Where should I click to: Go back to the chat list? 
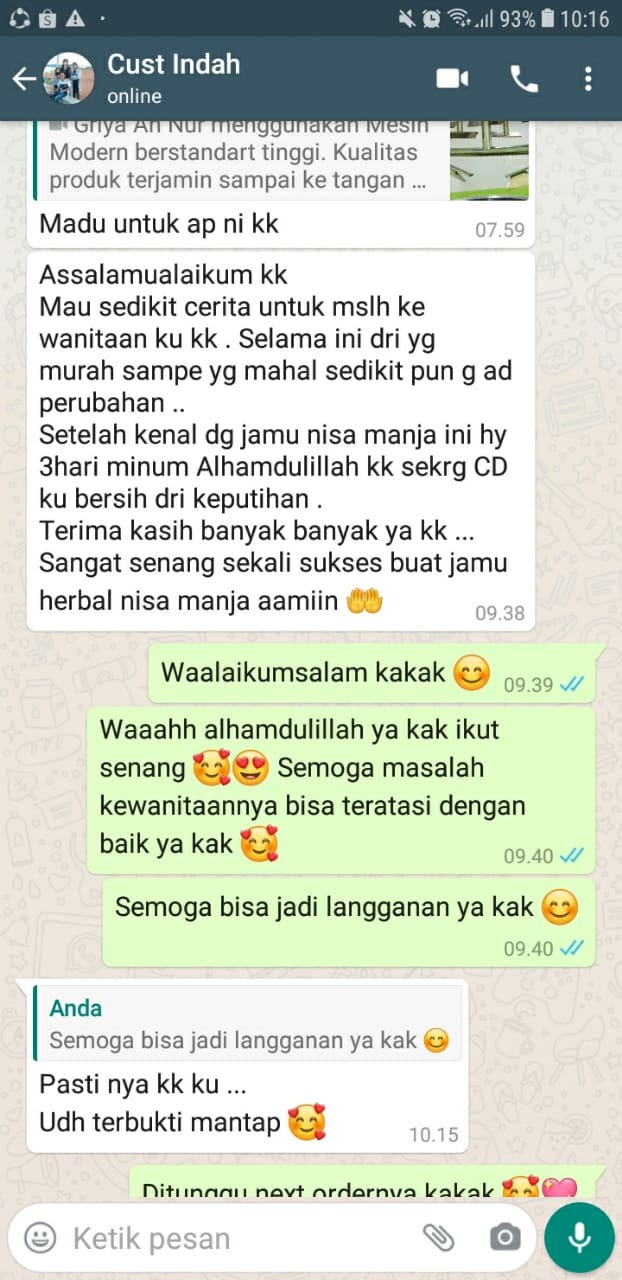tap(24, 79)
